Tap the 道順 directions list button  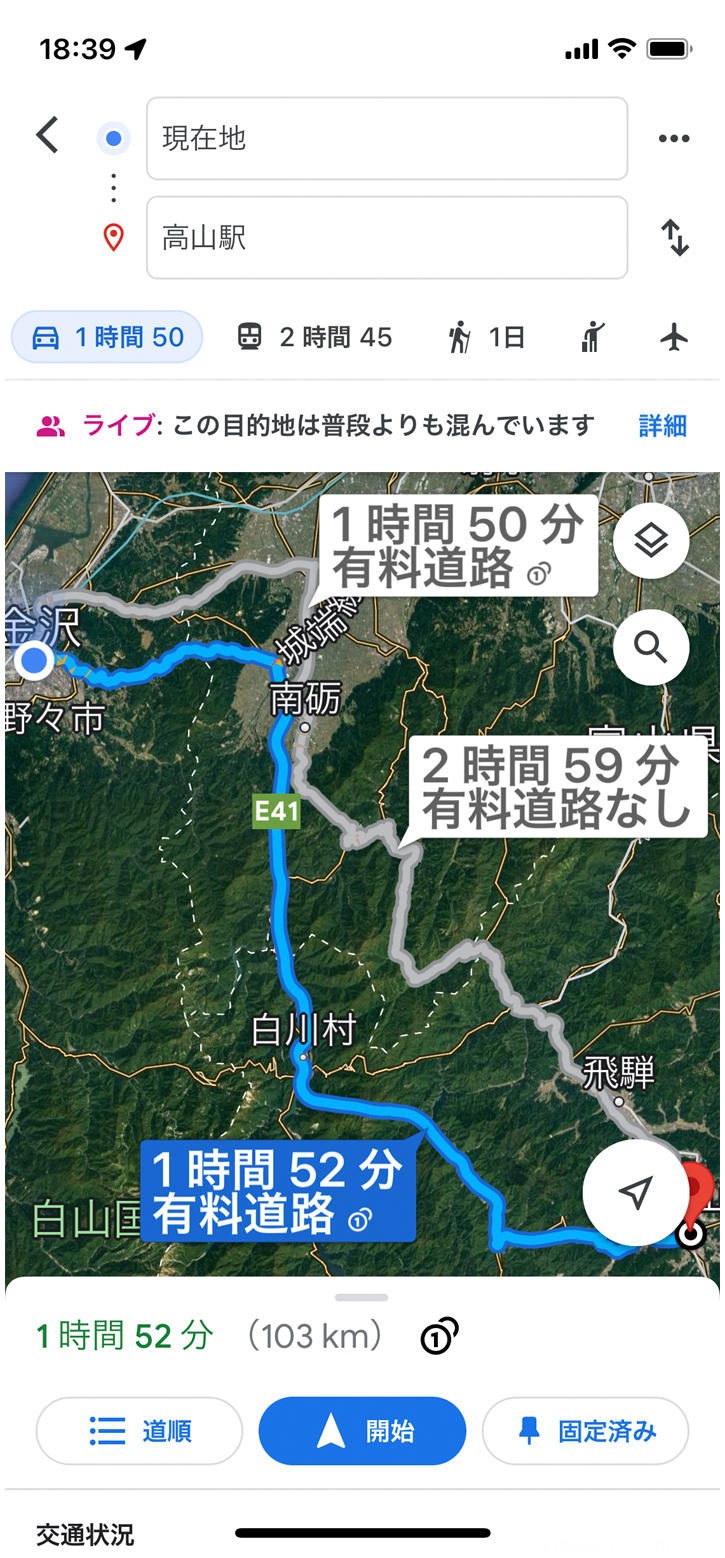pyautogui.click(x=138, y=1431)
